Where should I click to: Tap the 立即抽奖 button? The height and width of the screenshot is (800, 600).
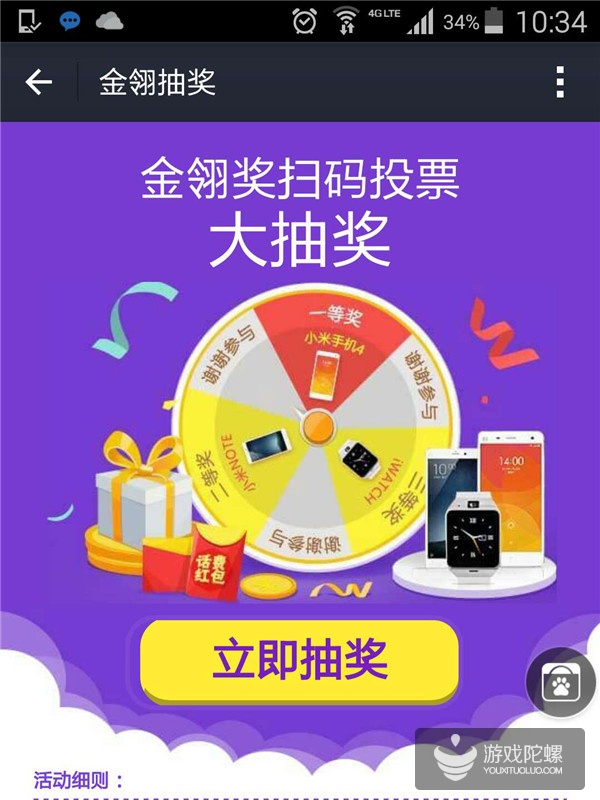pos(299,660)
